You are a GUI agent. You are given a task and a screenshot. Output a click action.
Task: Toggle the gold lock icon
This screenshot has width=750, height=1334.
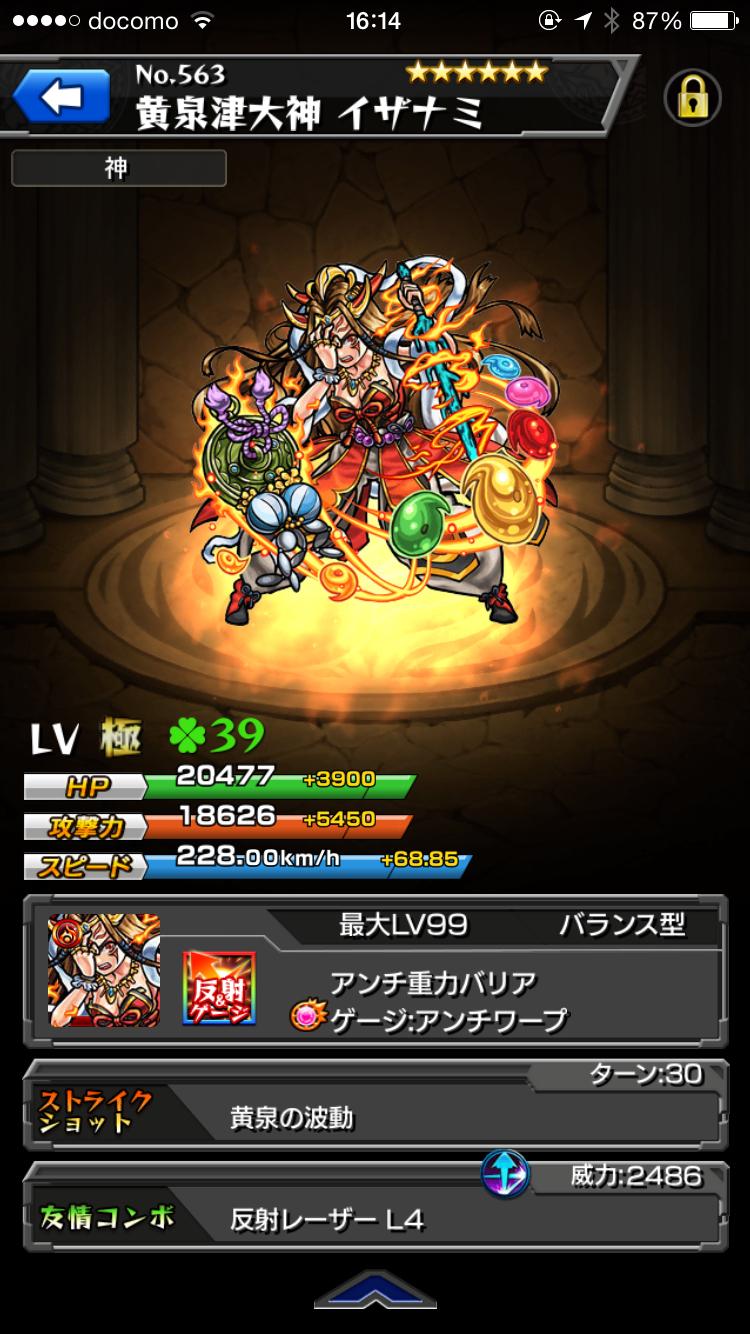click(691, 98)
